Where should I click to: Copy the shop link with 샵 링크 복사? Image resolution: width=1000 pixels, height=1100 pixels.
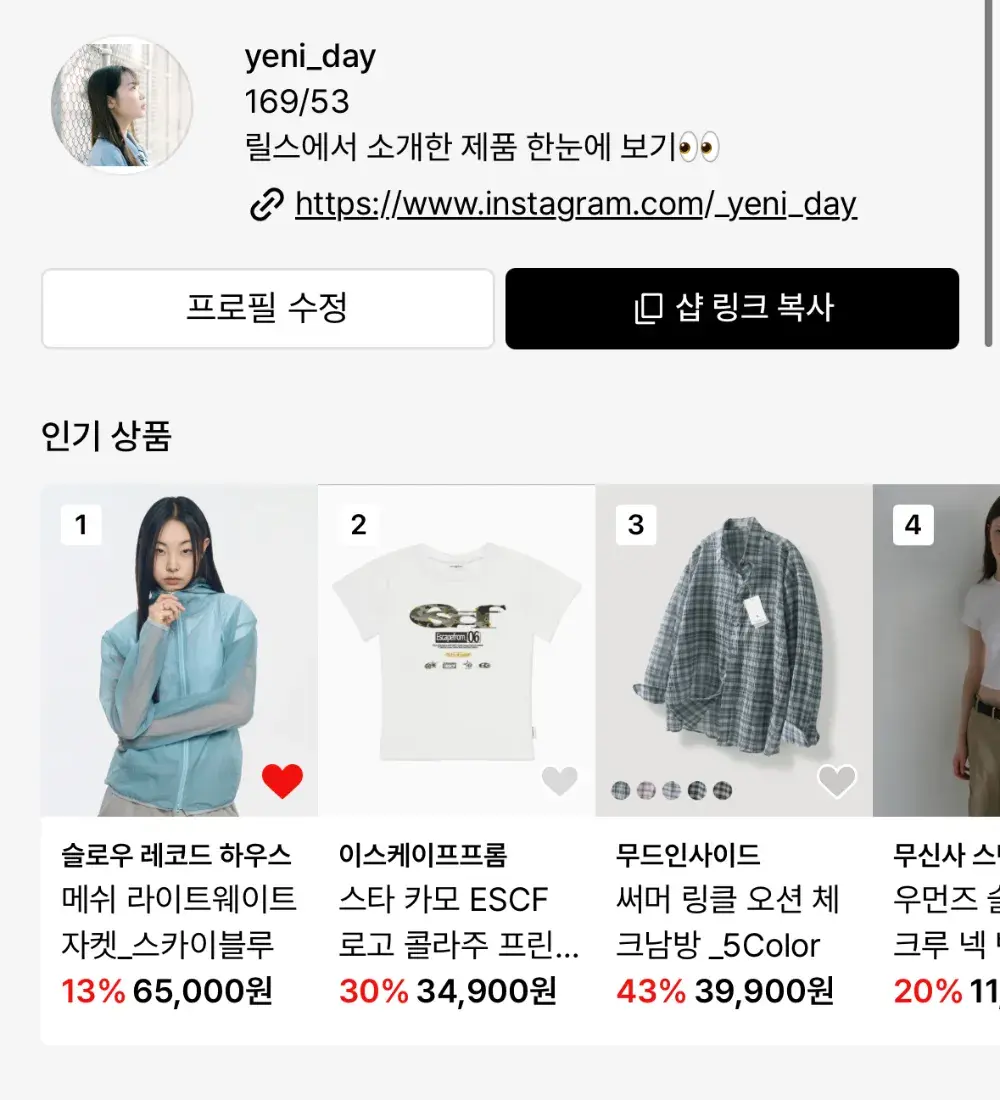732,308
